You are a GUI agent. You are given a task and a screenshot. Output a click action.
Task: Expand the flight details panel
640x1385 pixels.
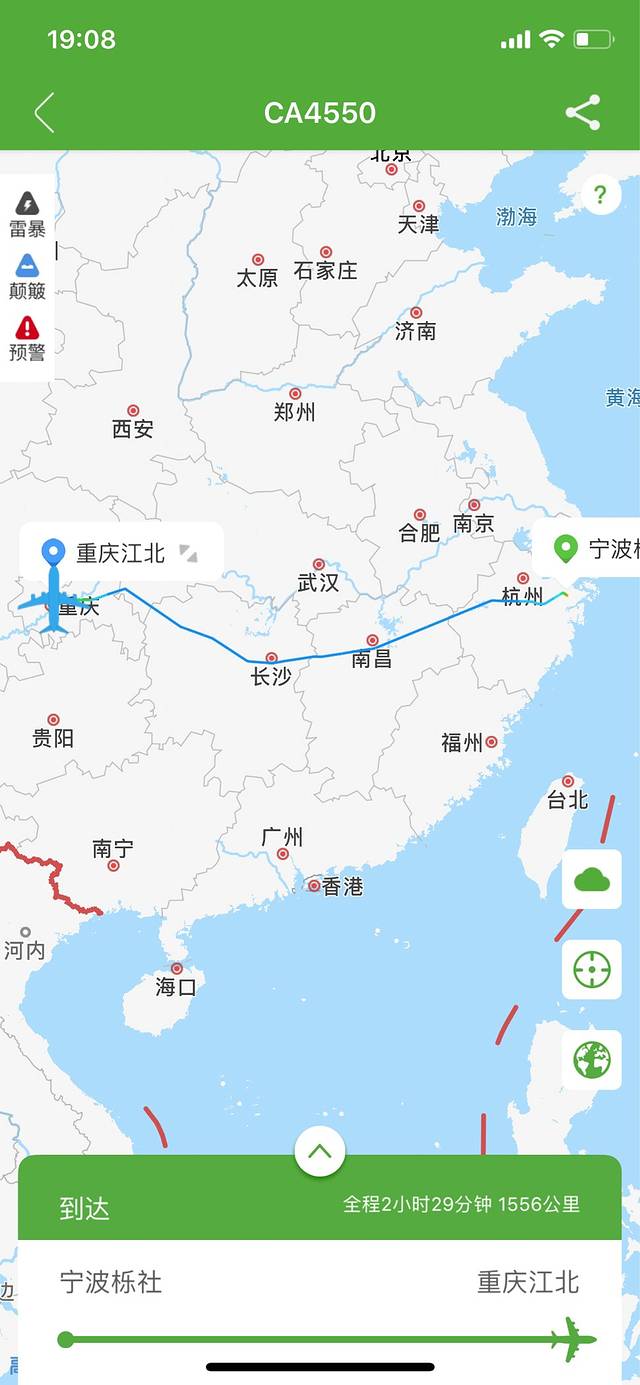tap(320, 1152)
